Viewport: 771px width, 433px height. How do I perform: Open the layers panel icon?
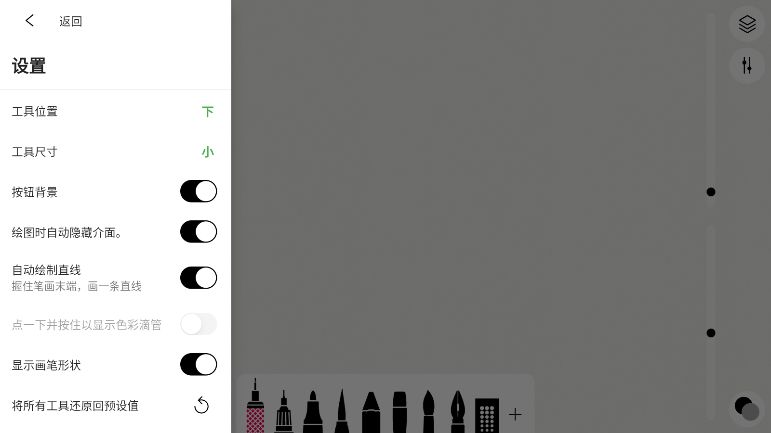coord(747,25)
